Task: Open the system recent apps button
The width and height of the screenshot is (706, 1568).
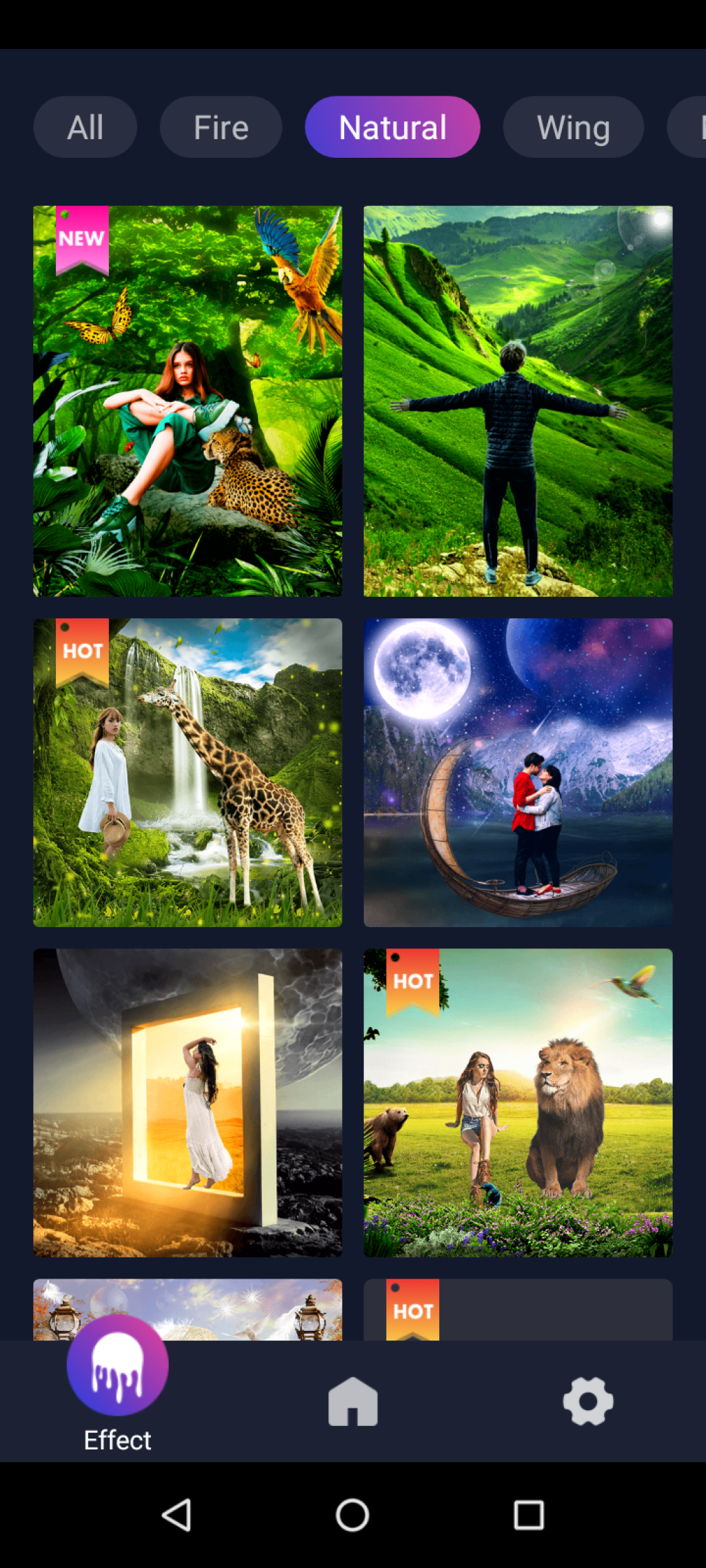Action: 529,1515
